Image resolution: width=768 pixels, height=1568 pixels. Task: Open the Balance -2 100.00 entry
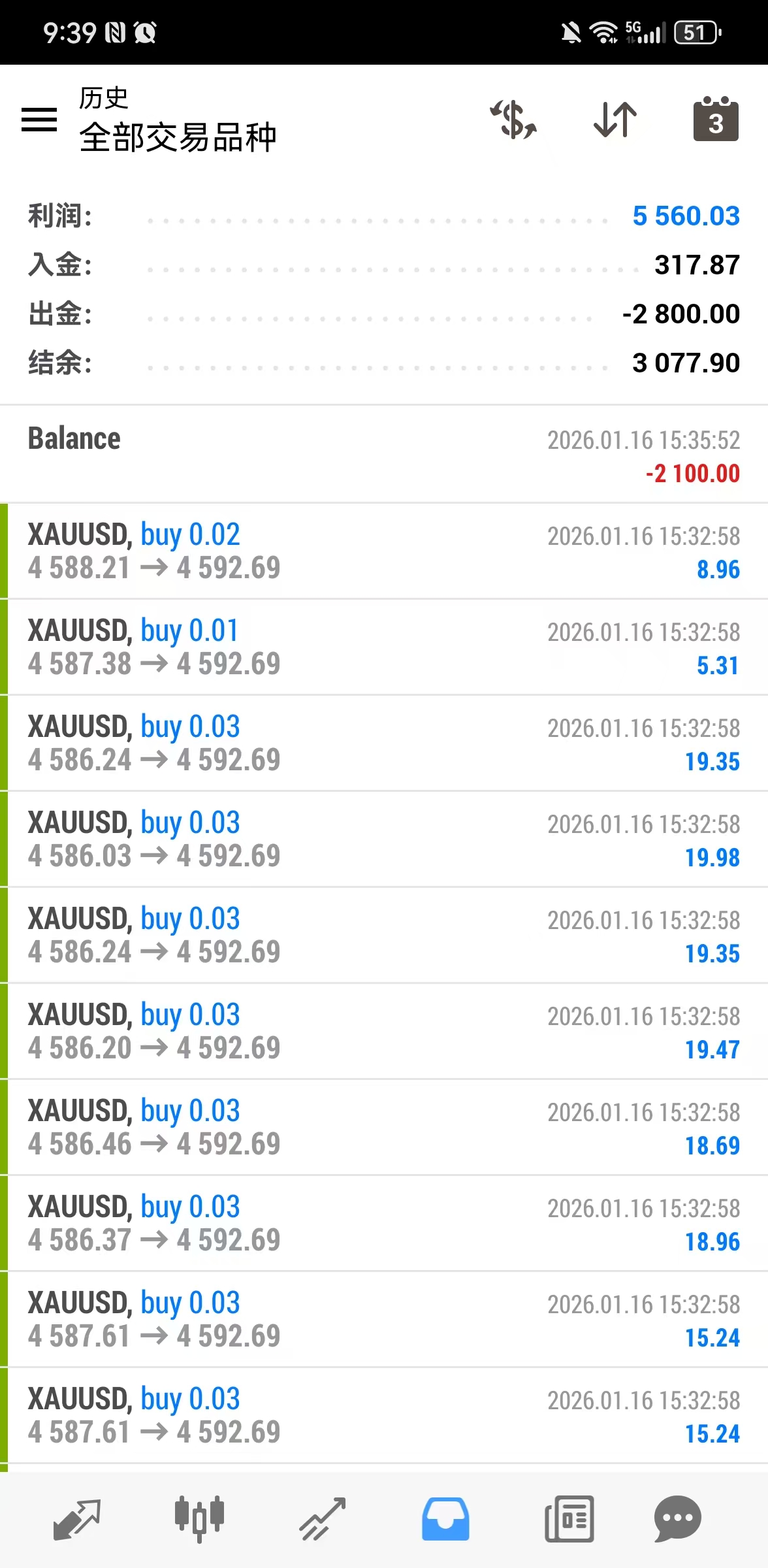pos(384,455)
